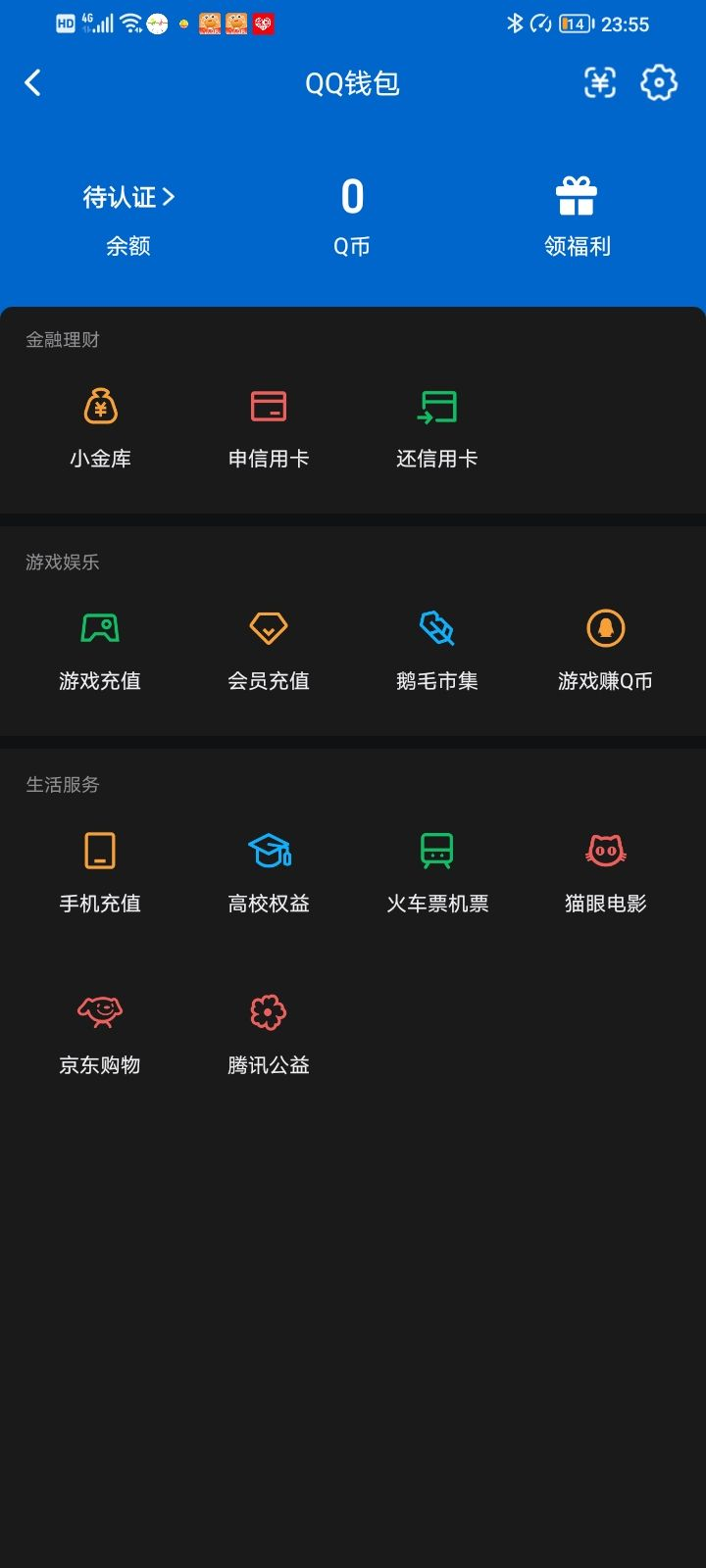Select the 火车票机票 train icon
Viewport: 706px width, 1568px height.
436,850
